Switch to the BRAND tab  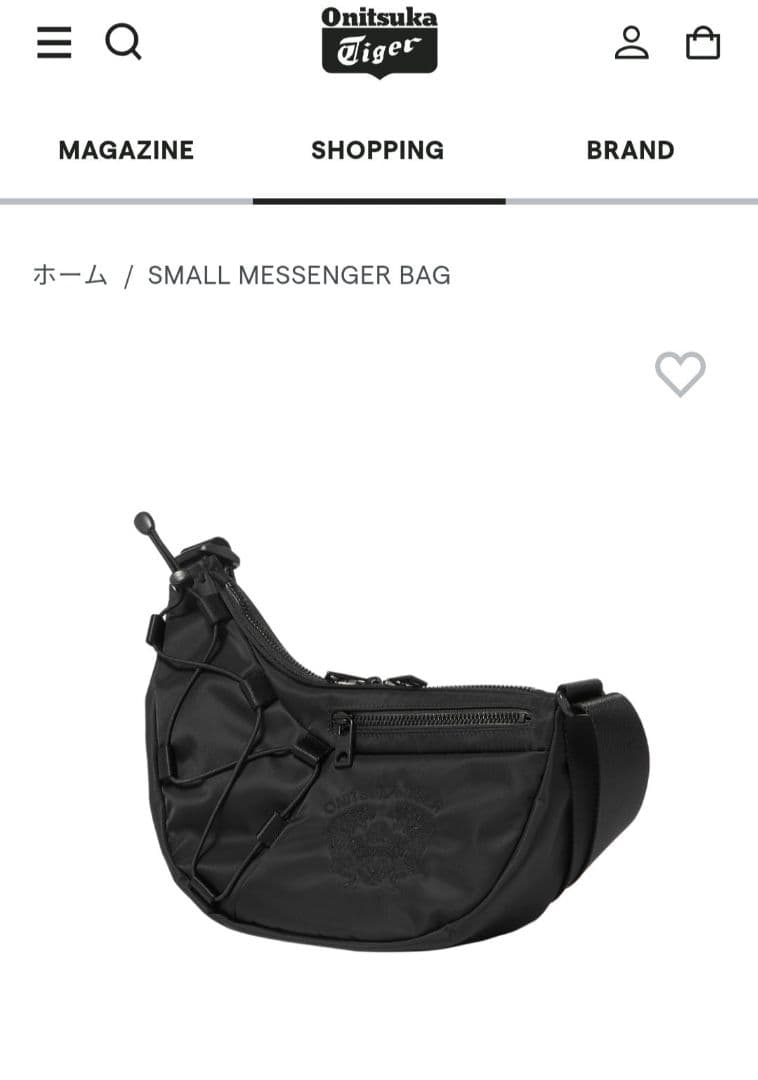click(630, 150)
